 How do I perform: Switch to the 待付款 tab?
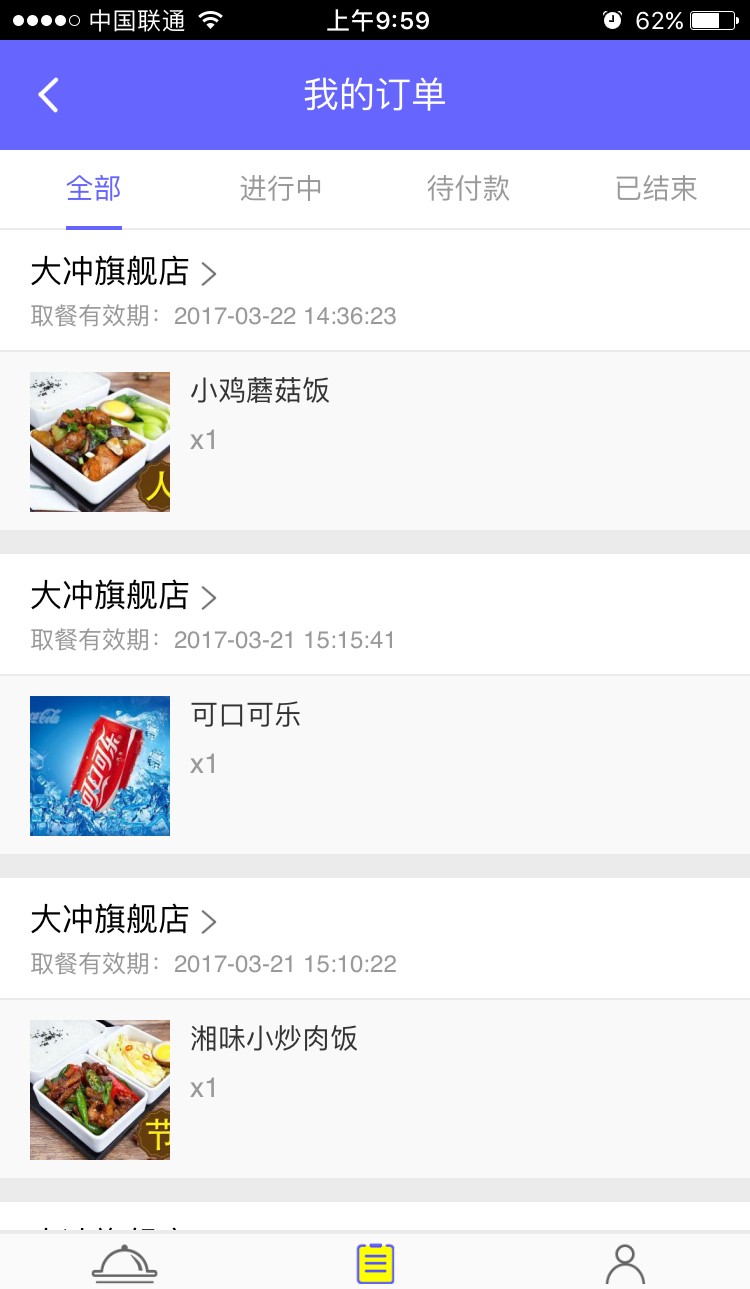coord(466,189)
